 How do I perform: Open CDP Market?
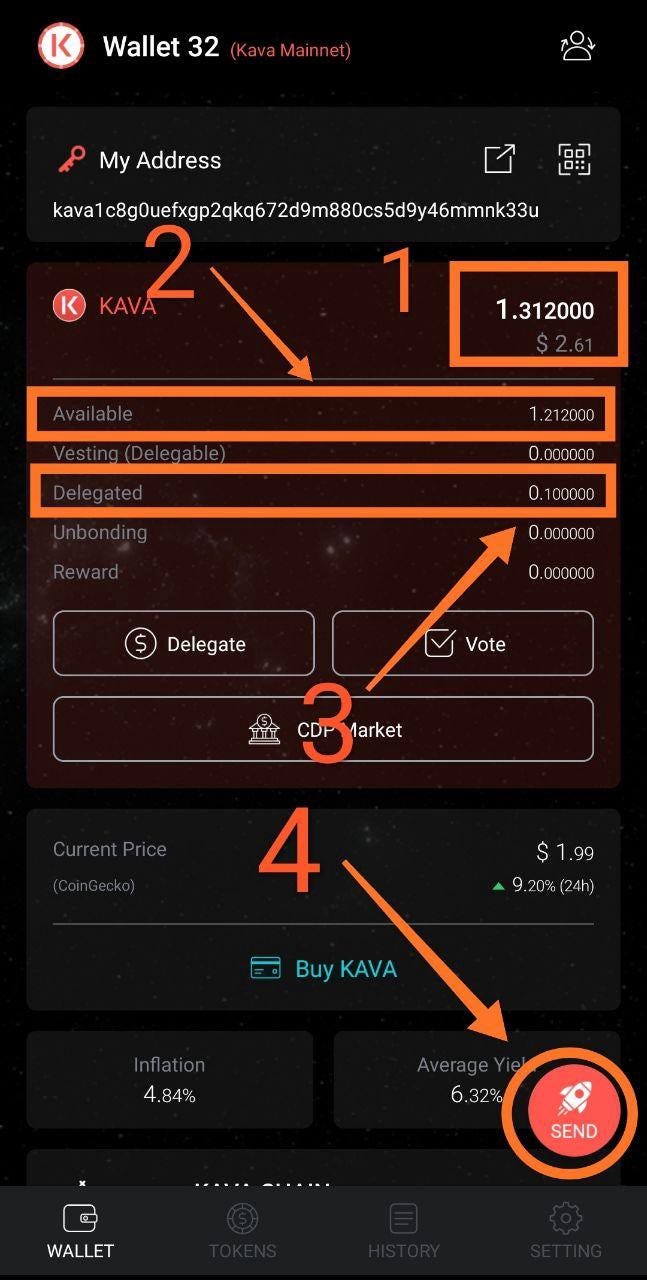[x=323, y=729]
